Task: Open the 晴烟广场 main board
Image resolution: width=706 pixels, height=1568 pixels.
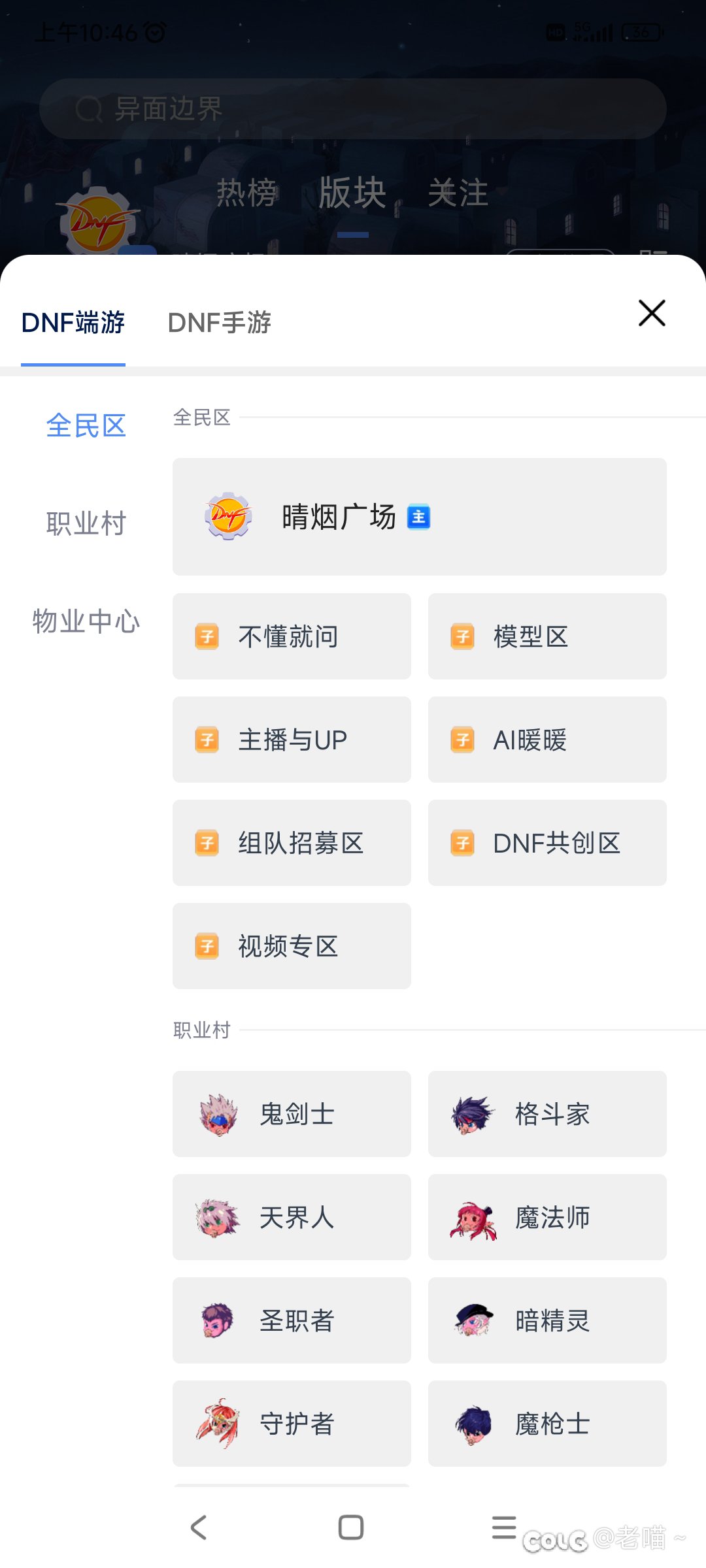Action: [x=420, y=517]
